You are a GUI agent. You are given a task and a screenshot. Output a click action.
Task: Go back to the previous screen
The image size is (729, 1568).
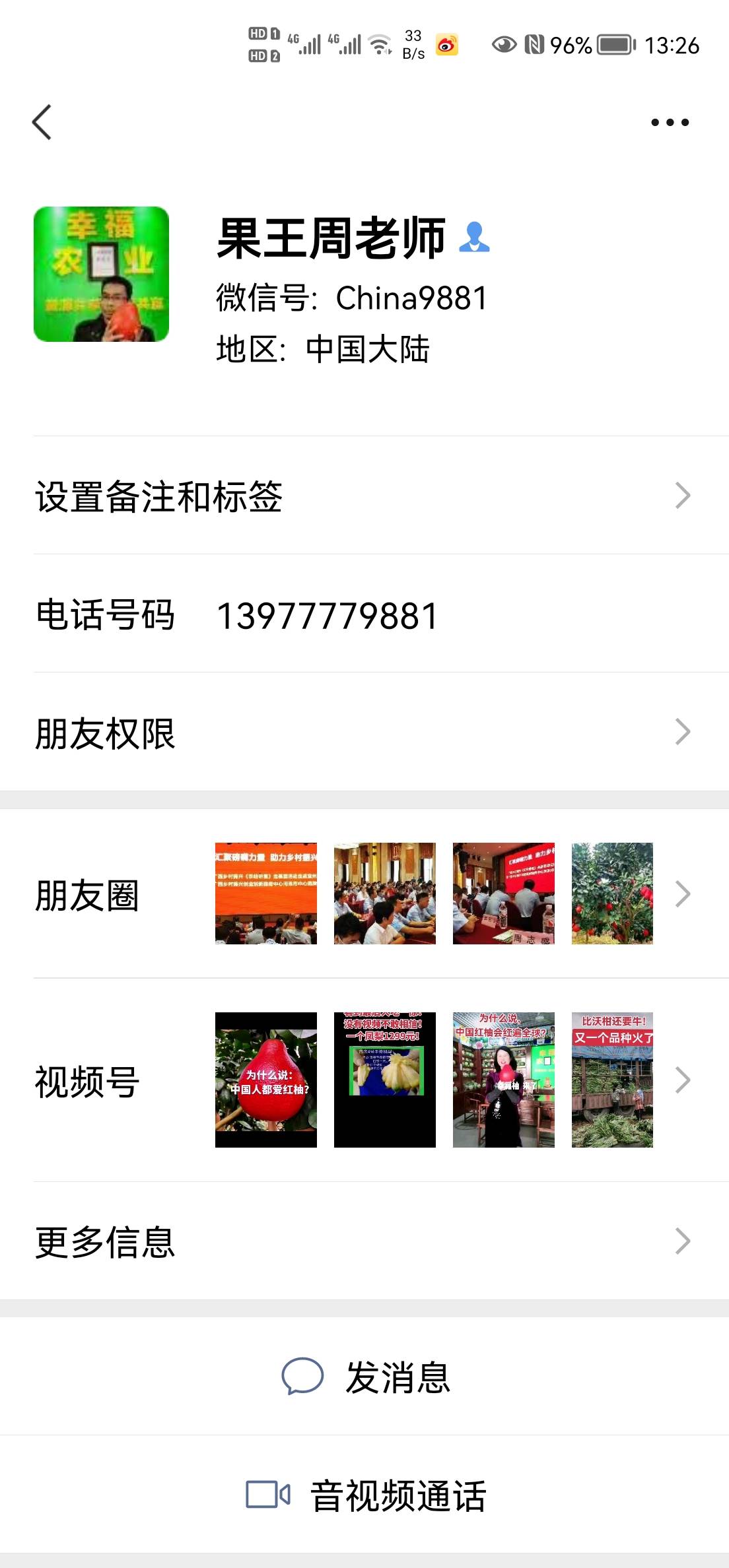pyautogui.click(x=42, y=122)
